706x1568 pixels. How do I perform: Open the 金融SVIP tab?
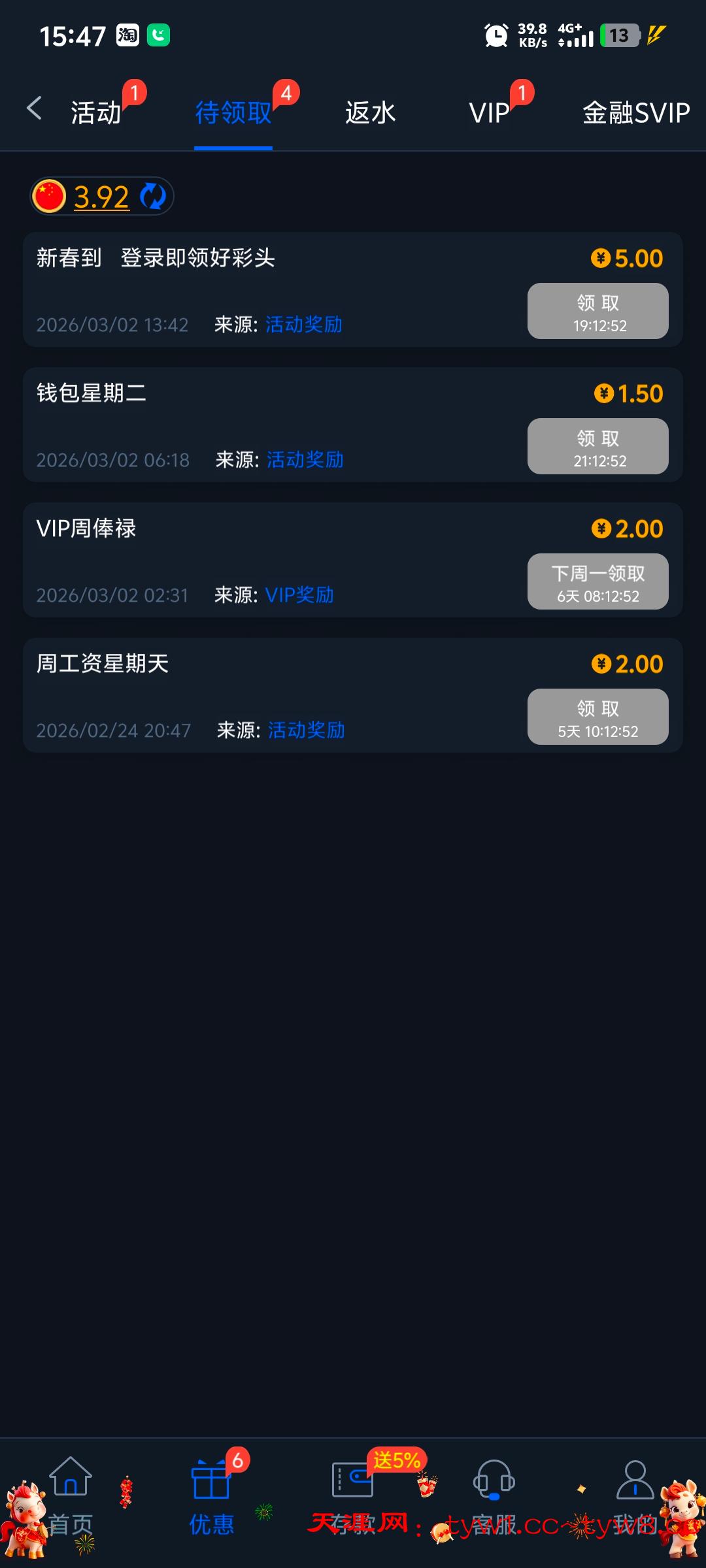point(635,112)
